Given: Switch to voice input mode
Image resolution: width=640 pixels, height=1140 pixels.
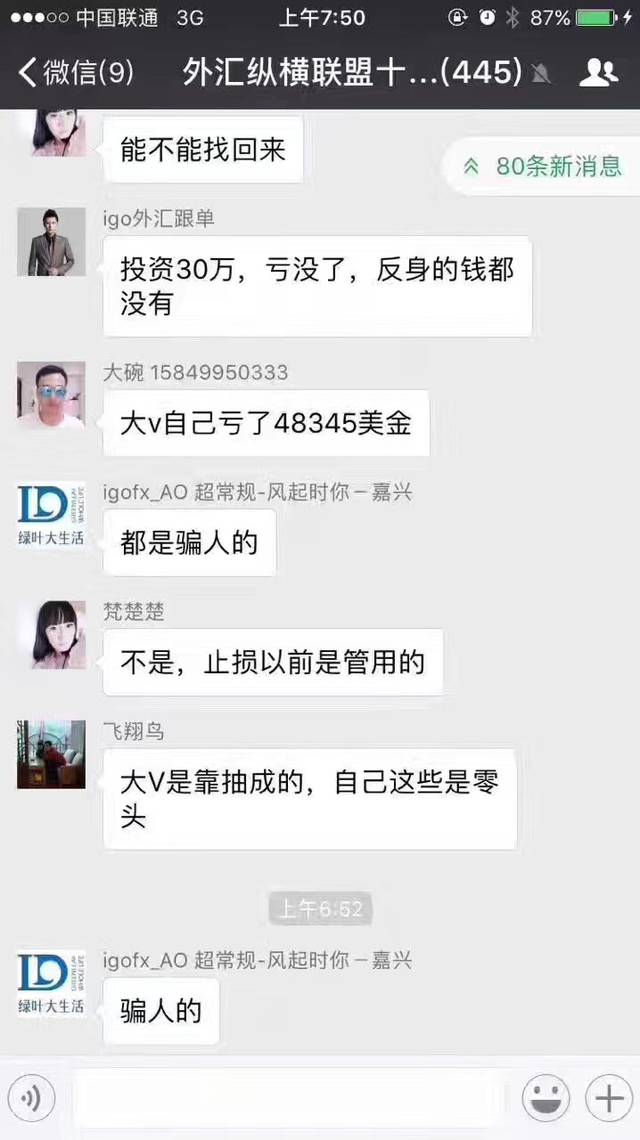Looking at the screenshot, I should click(x=31, y=1098).
